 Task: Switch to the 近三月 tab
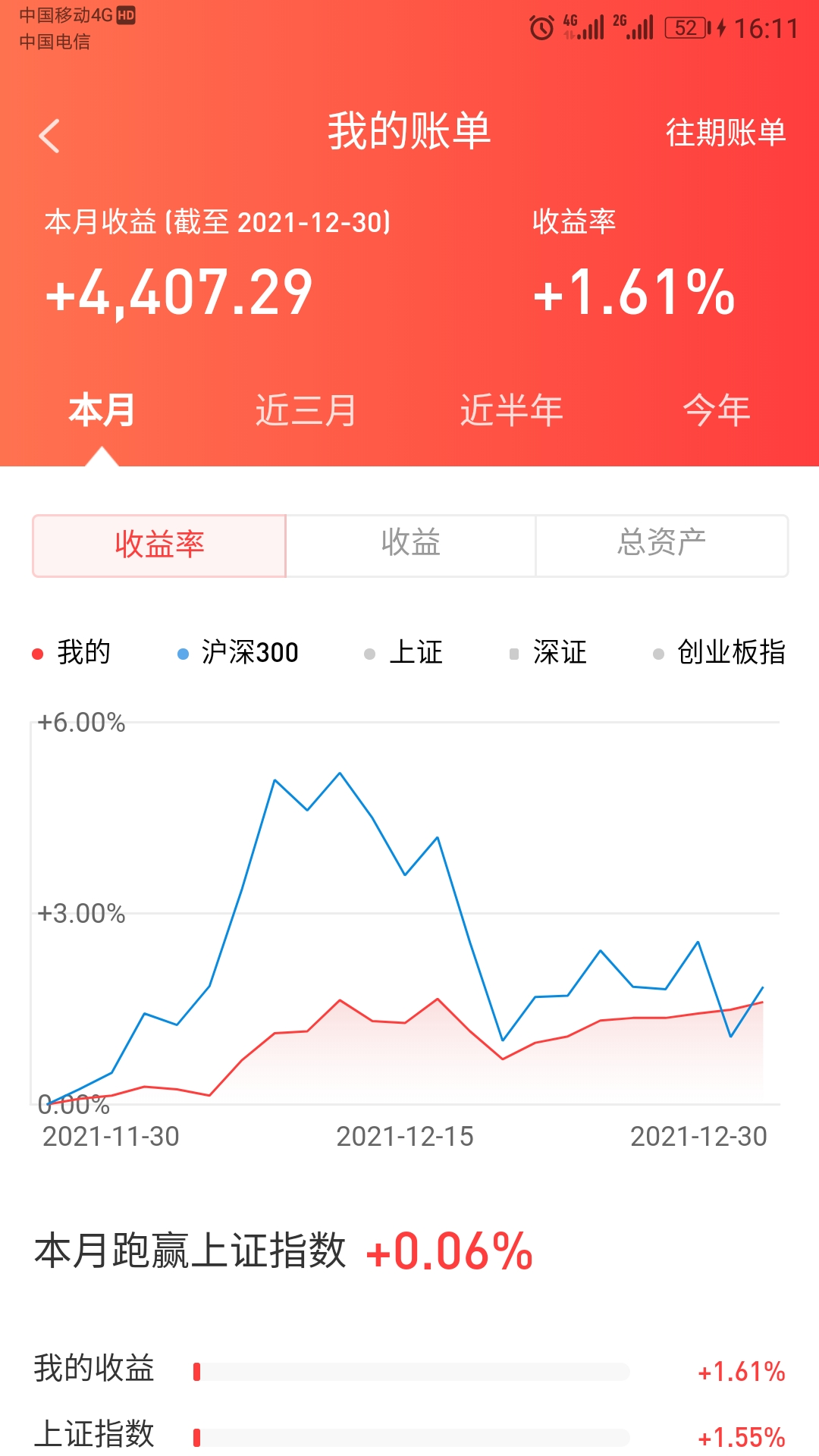306,410
